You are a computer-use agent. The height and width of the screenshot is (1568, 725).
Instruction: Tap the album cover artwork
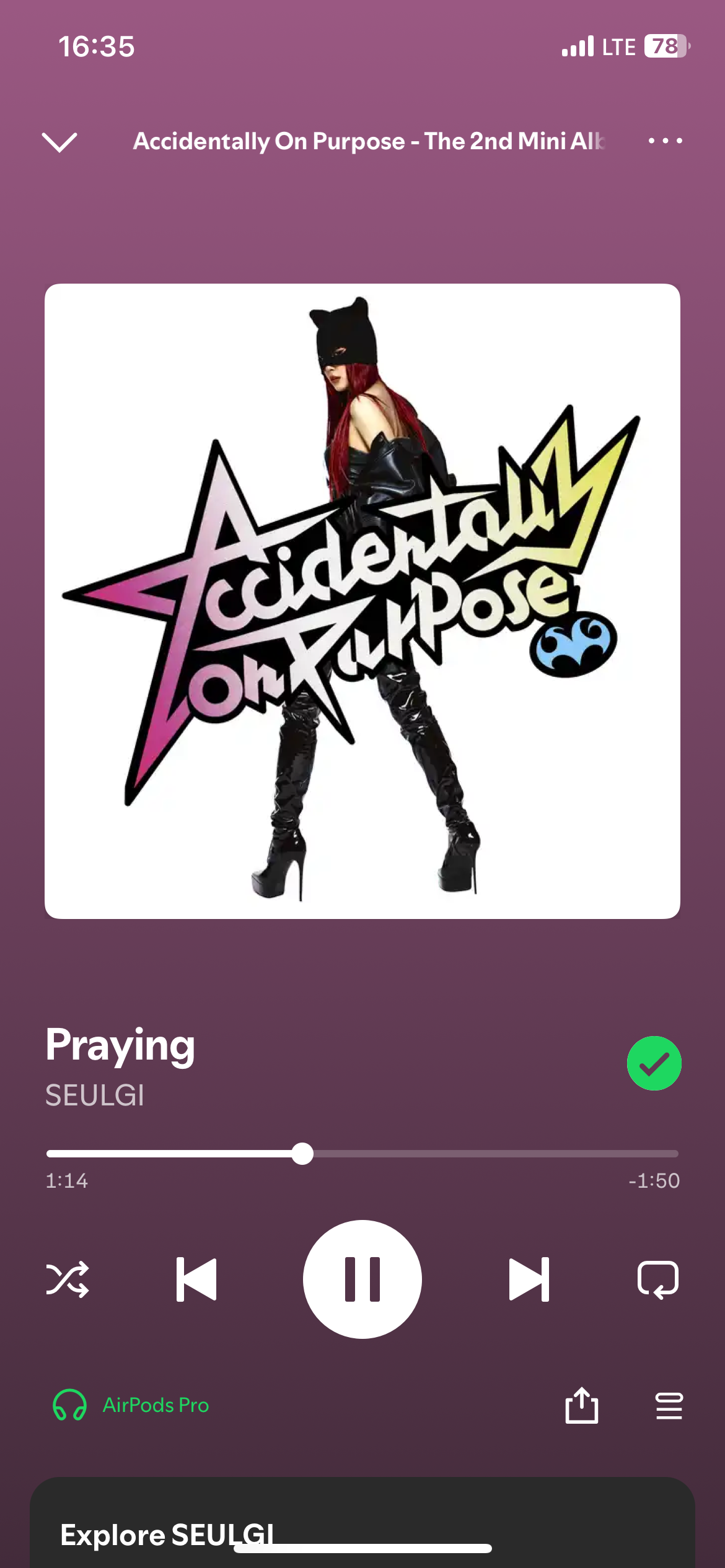pyautogui.click(x=362, y=601)
